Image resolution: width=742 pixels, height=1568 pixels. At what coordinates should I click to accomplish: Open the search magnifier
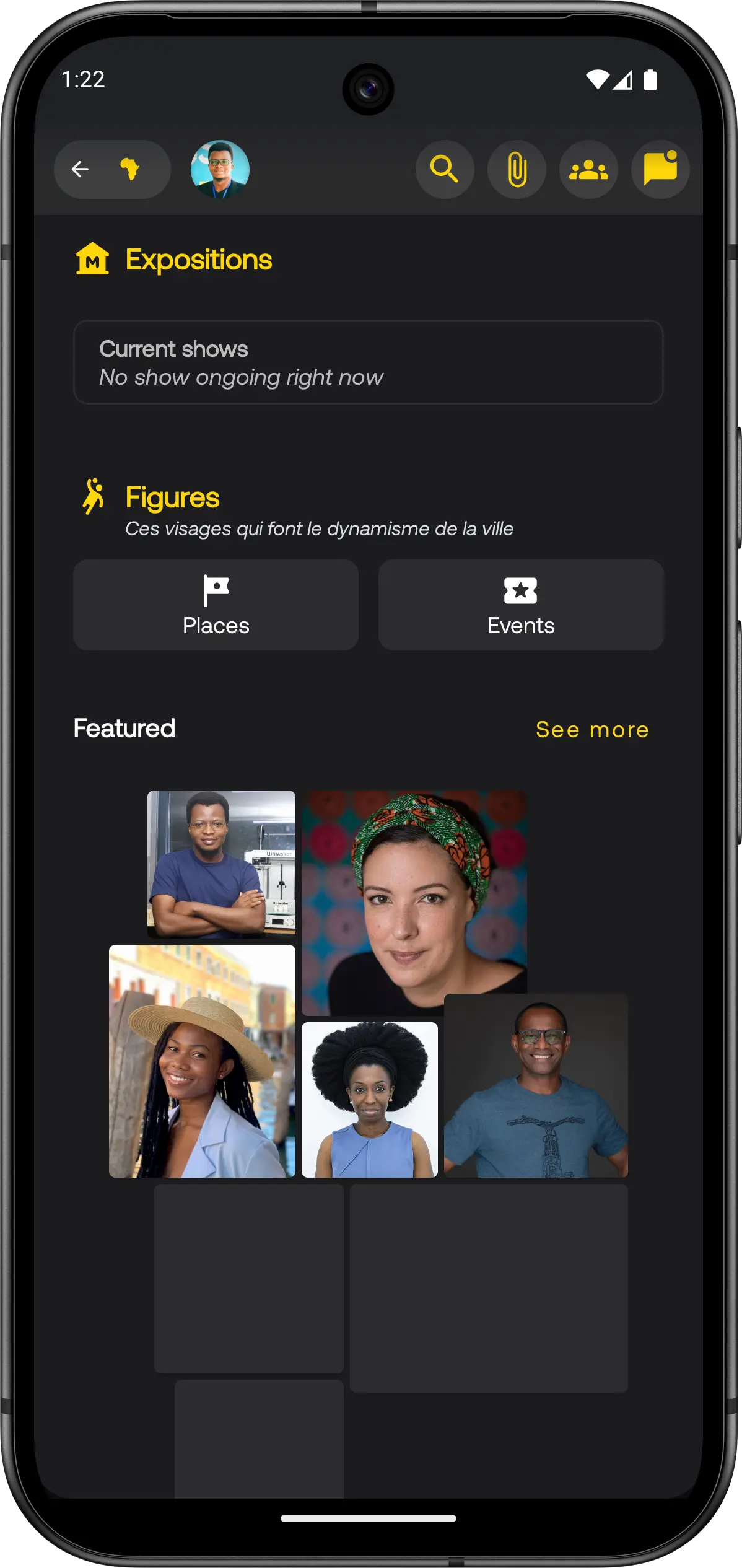click(445, 169)
